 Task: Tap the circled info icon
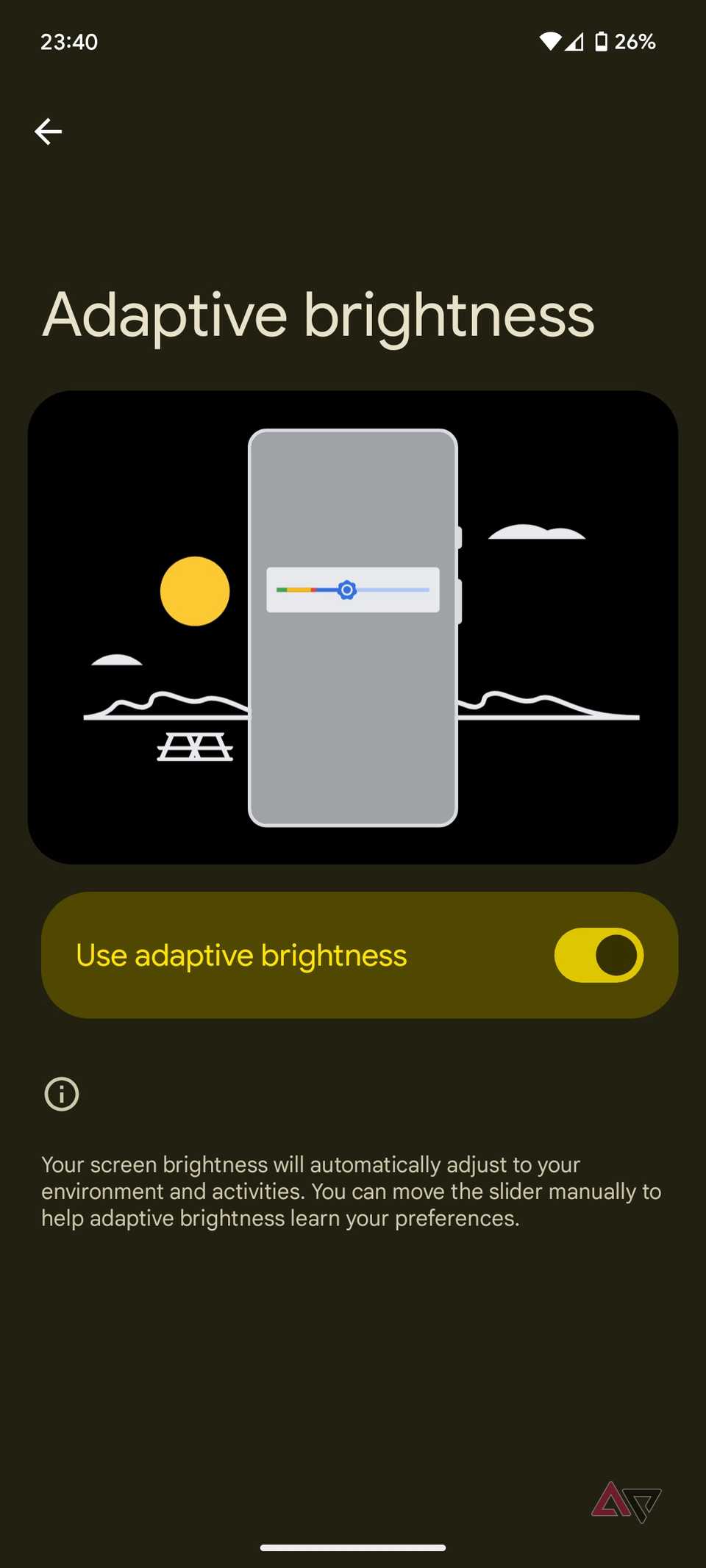pyautogui.click(x=62, y=1094)
